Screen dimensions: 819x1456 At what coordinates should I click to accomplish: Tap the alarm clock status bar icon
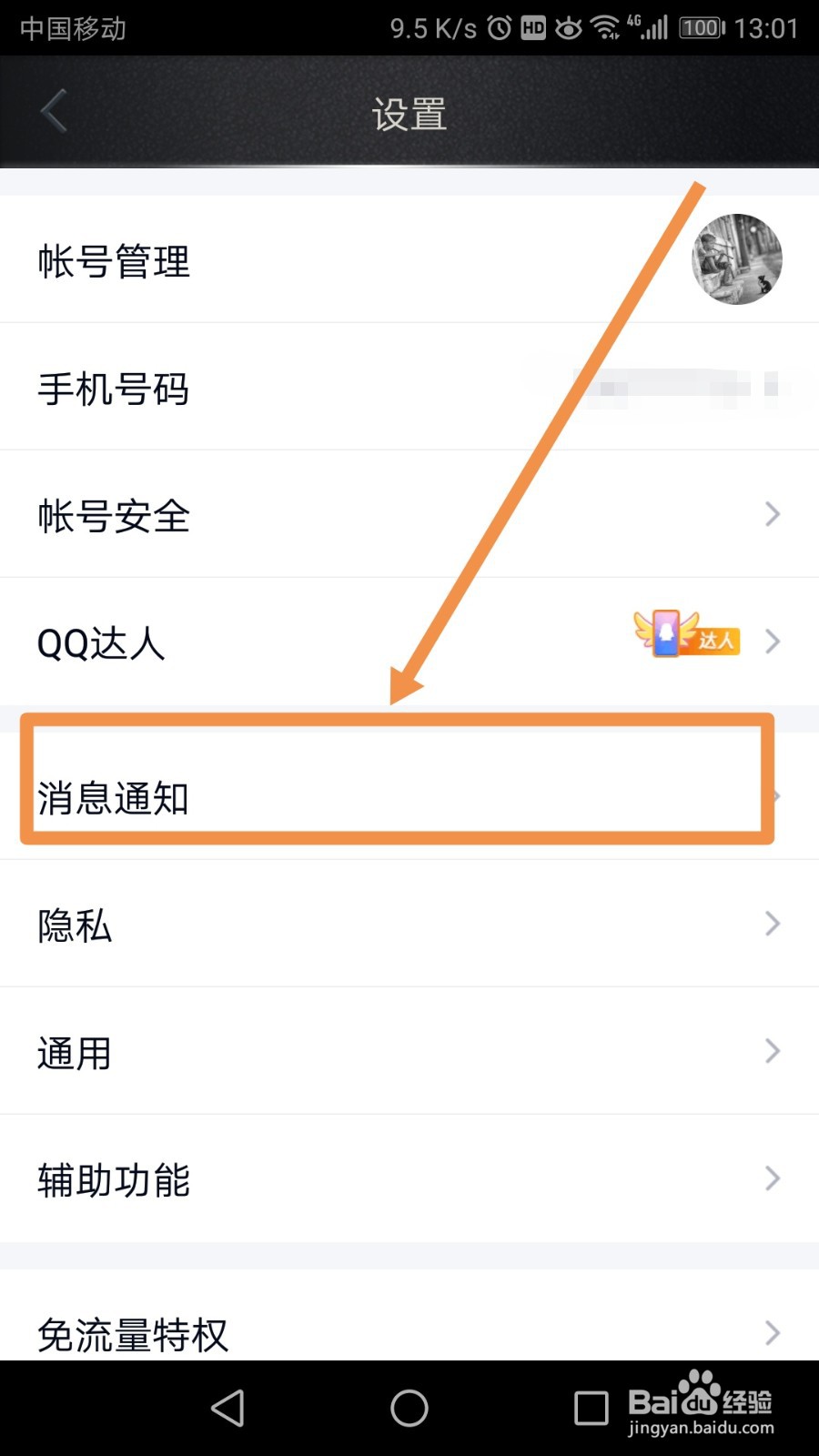[x=499, y=27]
